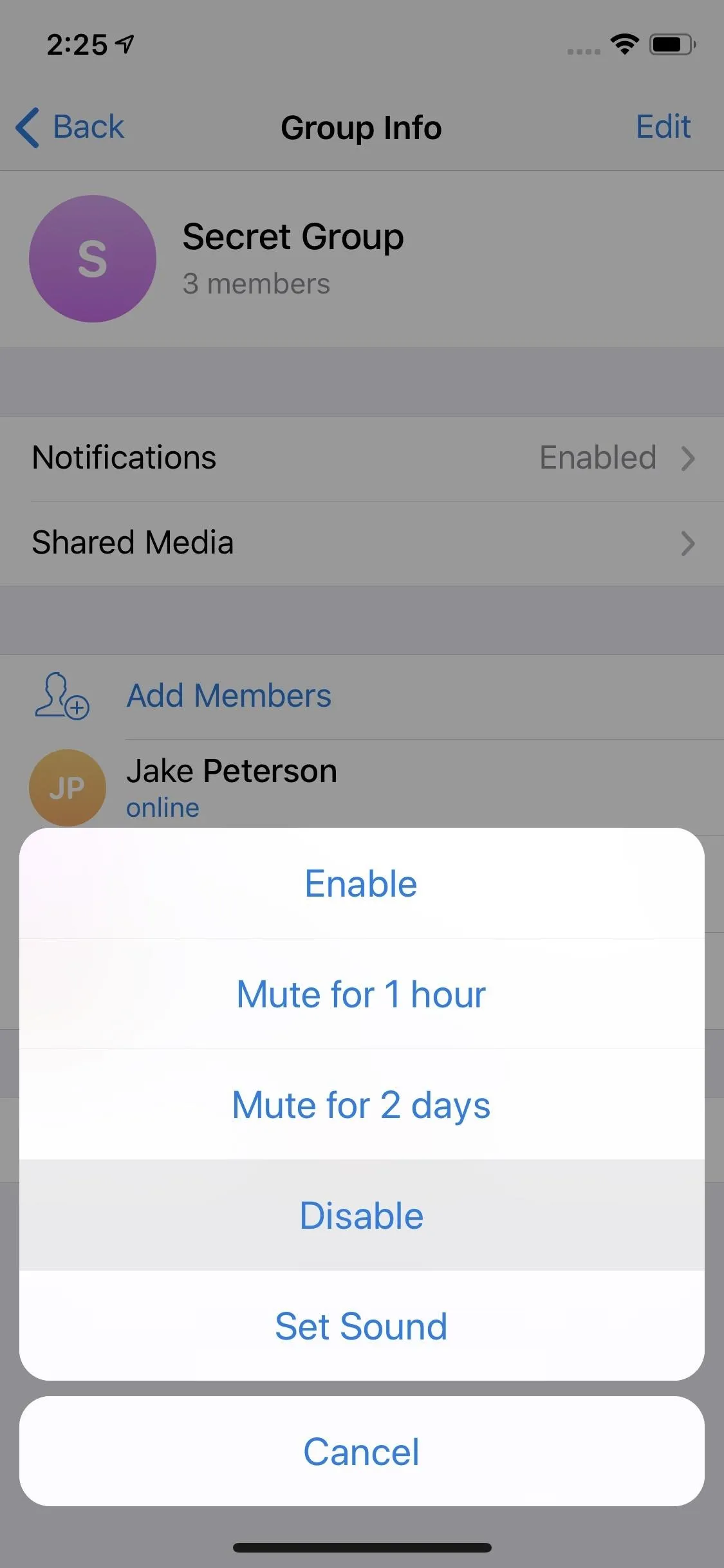Viewport: 724px width, 1568px height.
Task: Dismiss the sheet with Cancel
Action: pyautogui.click(x=362, y=1451)
